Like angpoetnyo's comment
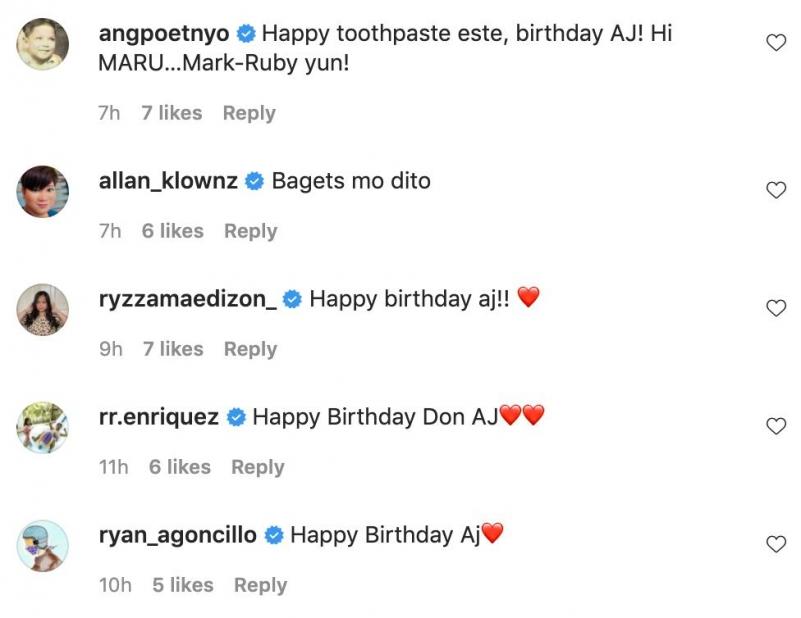The height and width of the screenshot is (618, 801). coord(775,43)
